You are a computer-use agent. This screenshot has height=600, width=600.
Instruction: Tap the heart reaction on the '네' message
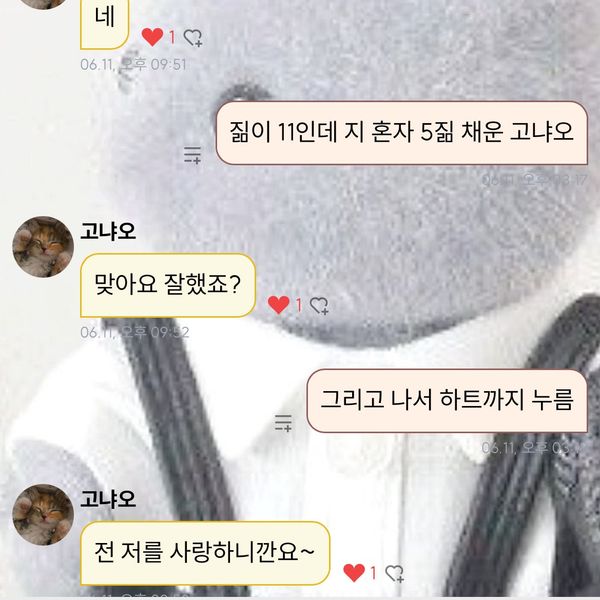click(153, 37)
